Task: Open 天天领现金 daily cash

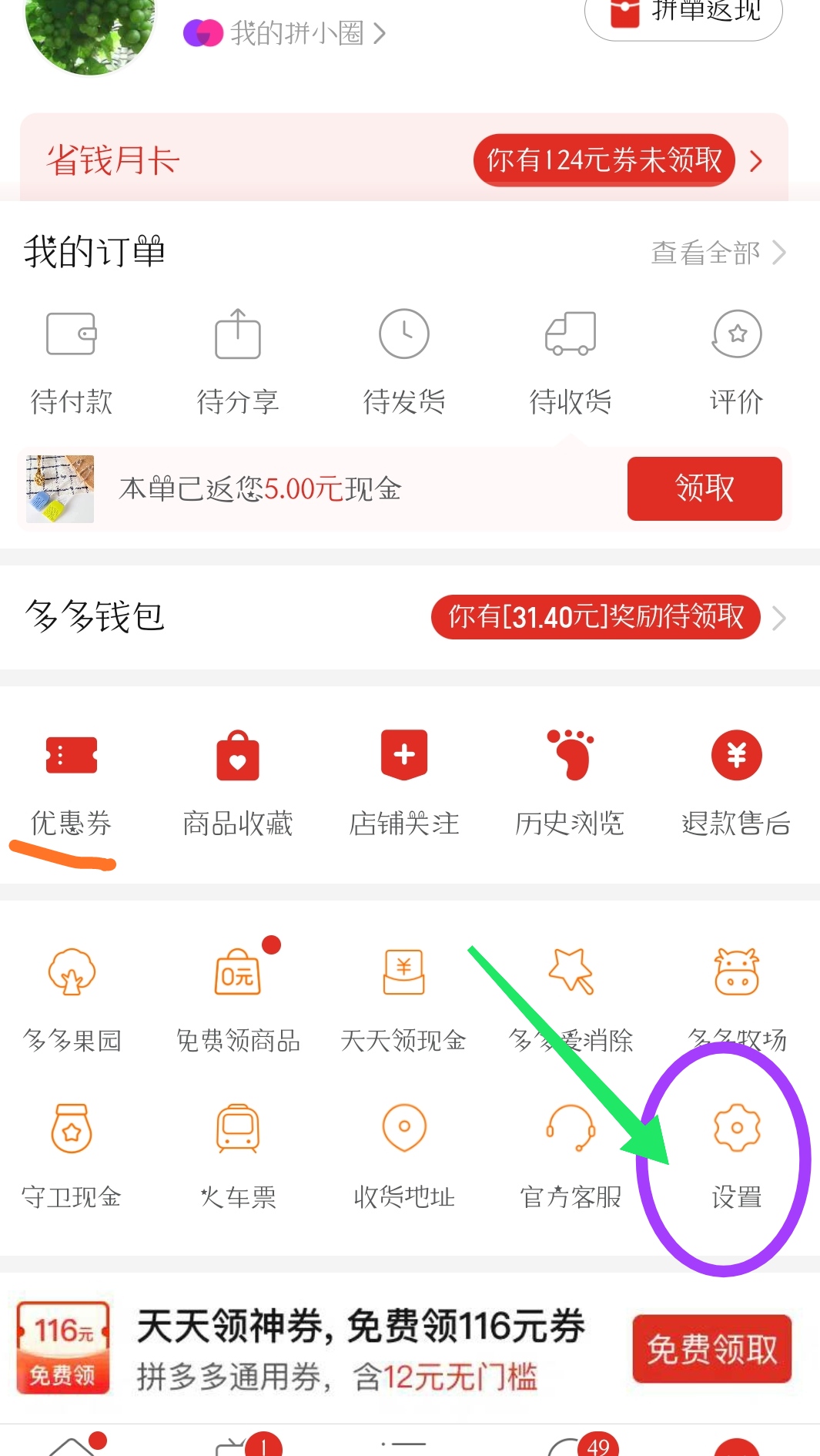Action: 403,999
